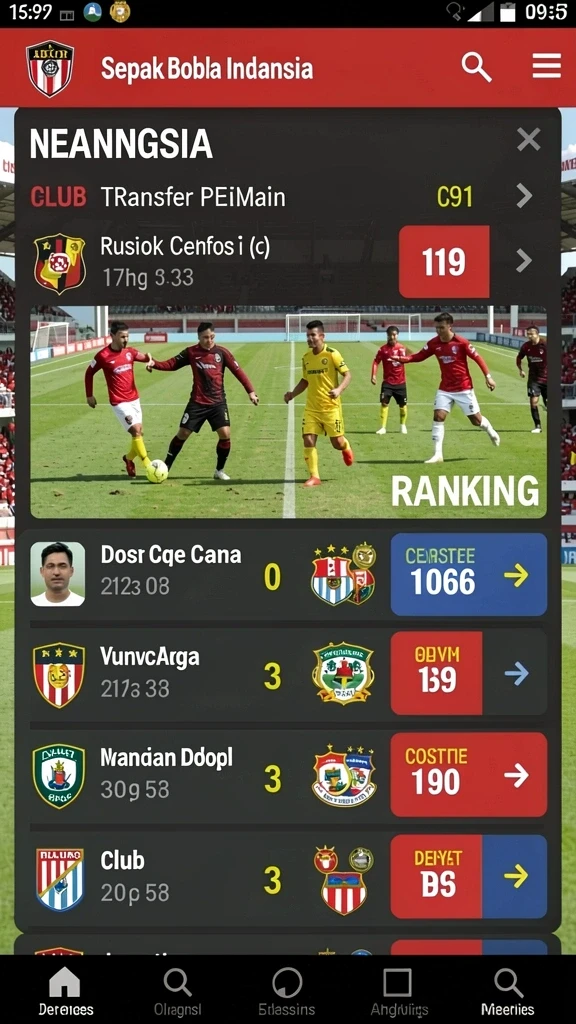The height and width of the screenshot is (1024, 576).
Task: Switch to the Oliagnsl tab
Action: [x=177, y=991]
